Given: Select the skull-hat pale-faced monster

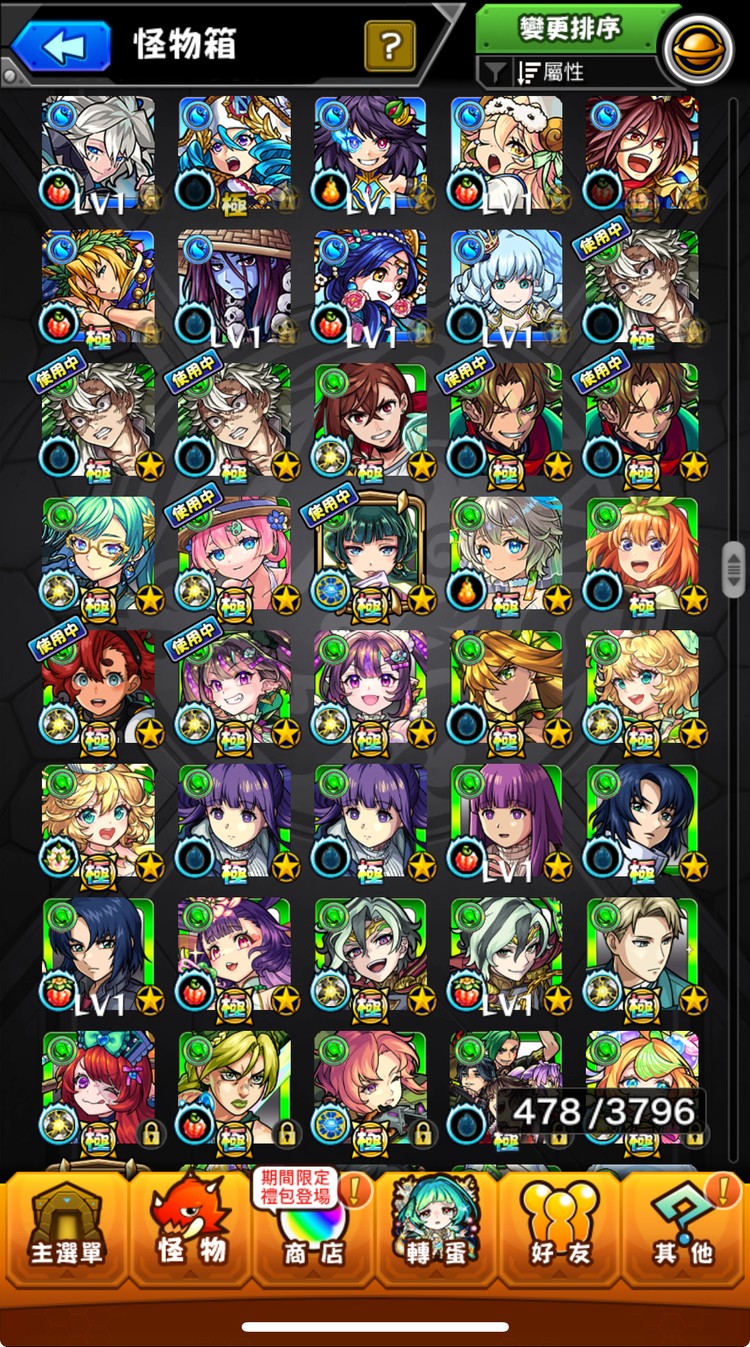Looking at the screenshot, I should click(x=235, y=286).
